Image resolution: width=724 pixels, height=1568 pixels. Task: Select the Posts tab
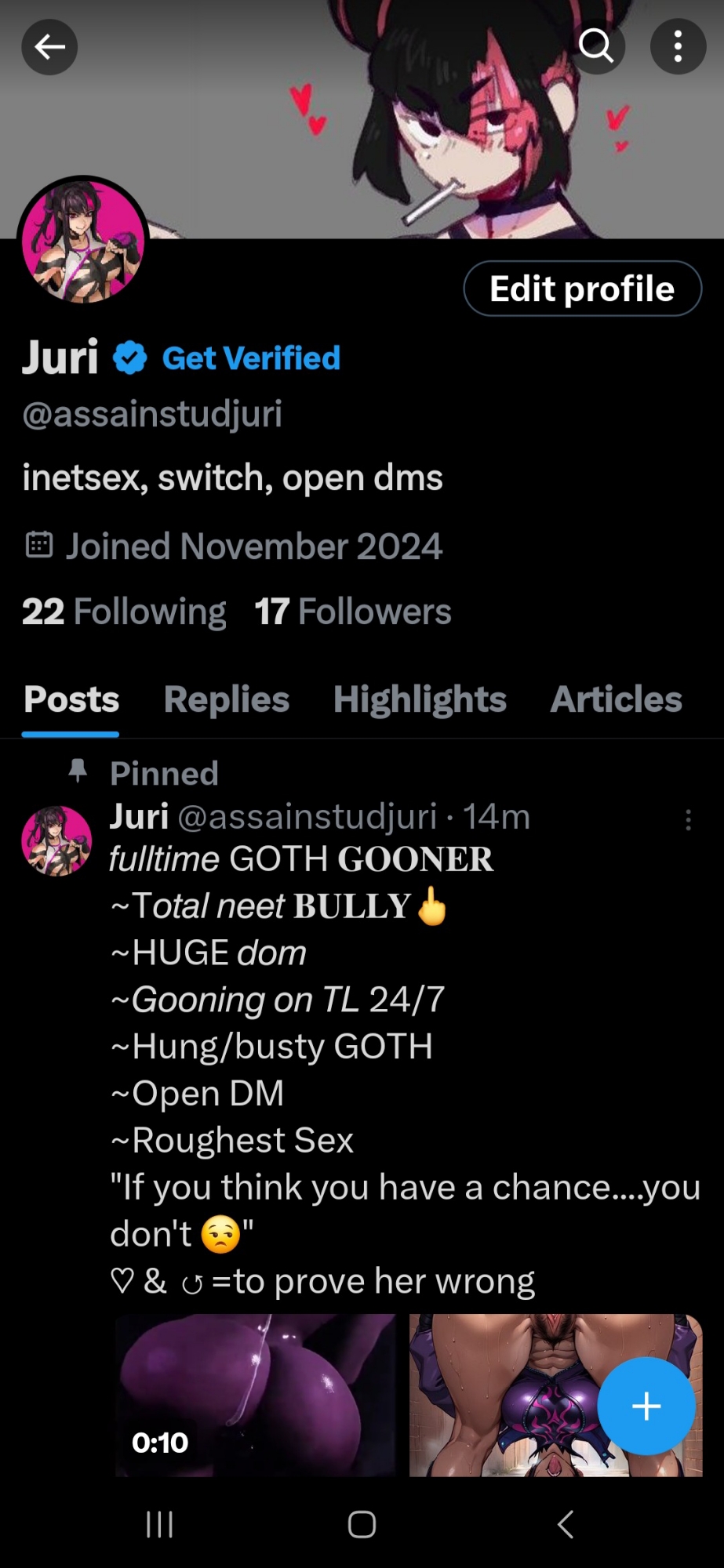point(71,699)
